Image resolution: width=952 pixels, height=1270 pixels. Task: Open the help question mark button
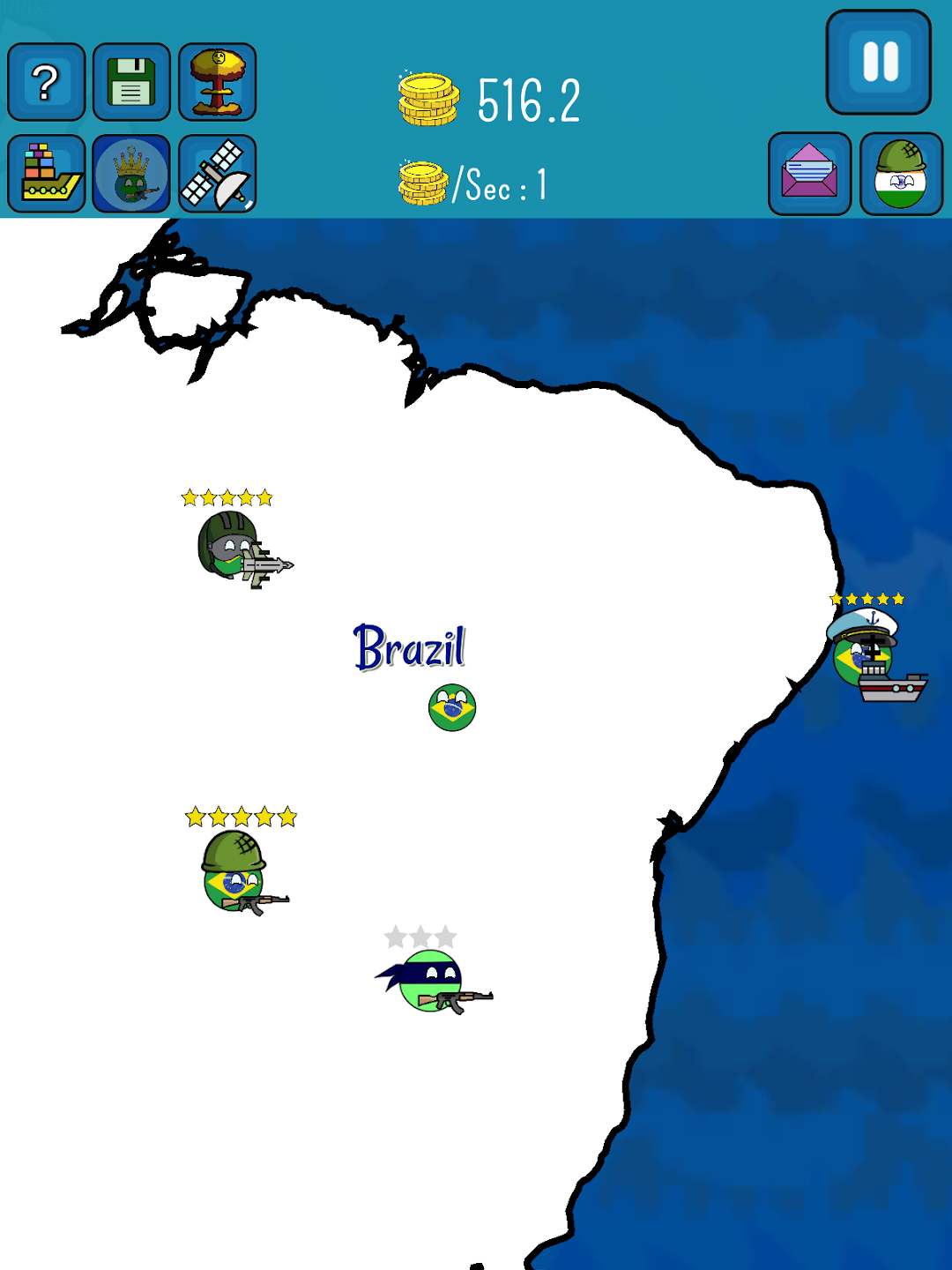click(x=47, y=82)
